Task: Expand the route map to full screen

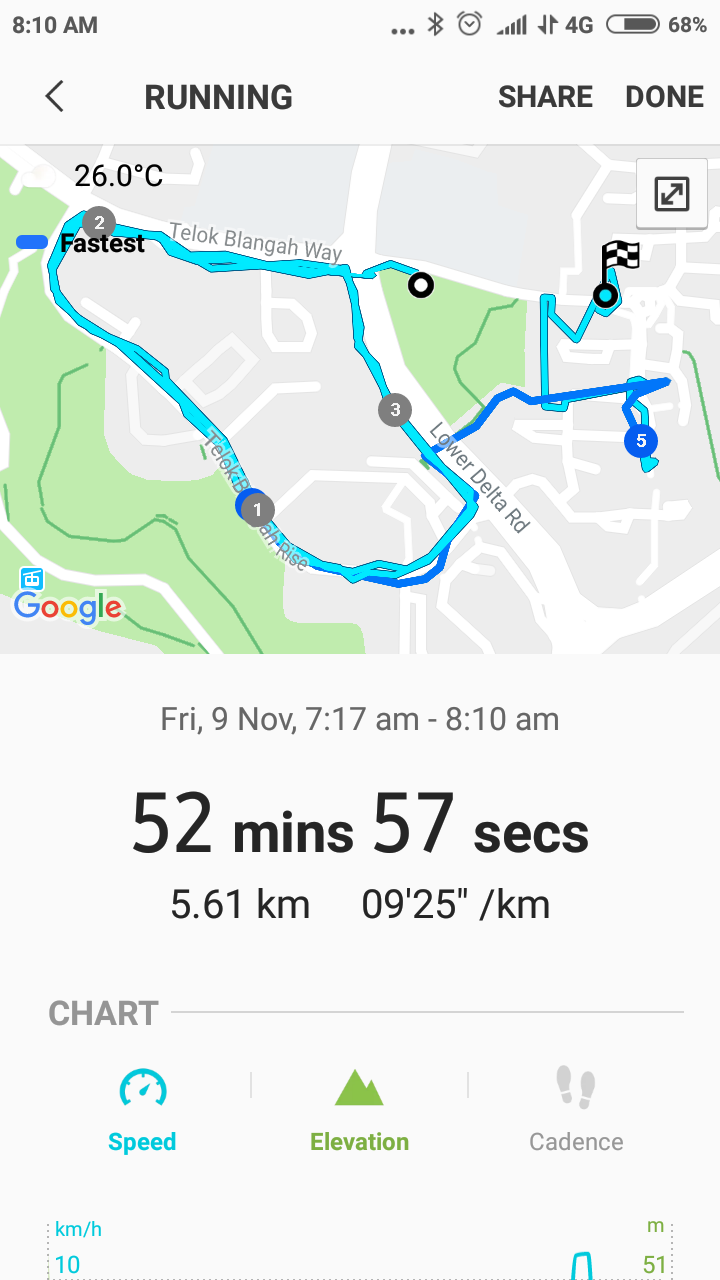Action: pos(672,194)
